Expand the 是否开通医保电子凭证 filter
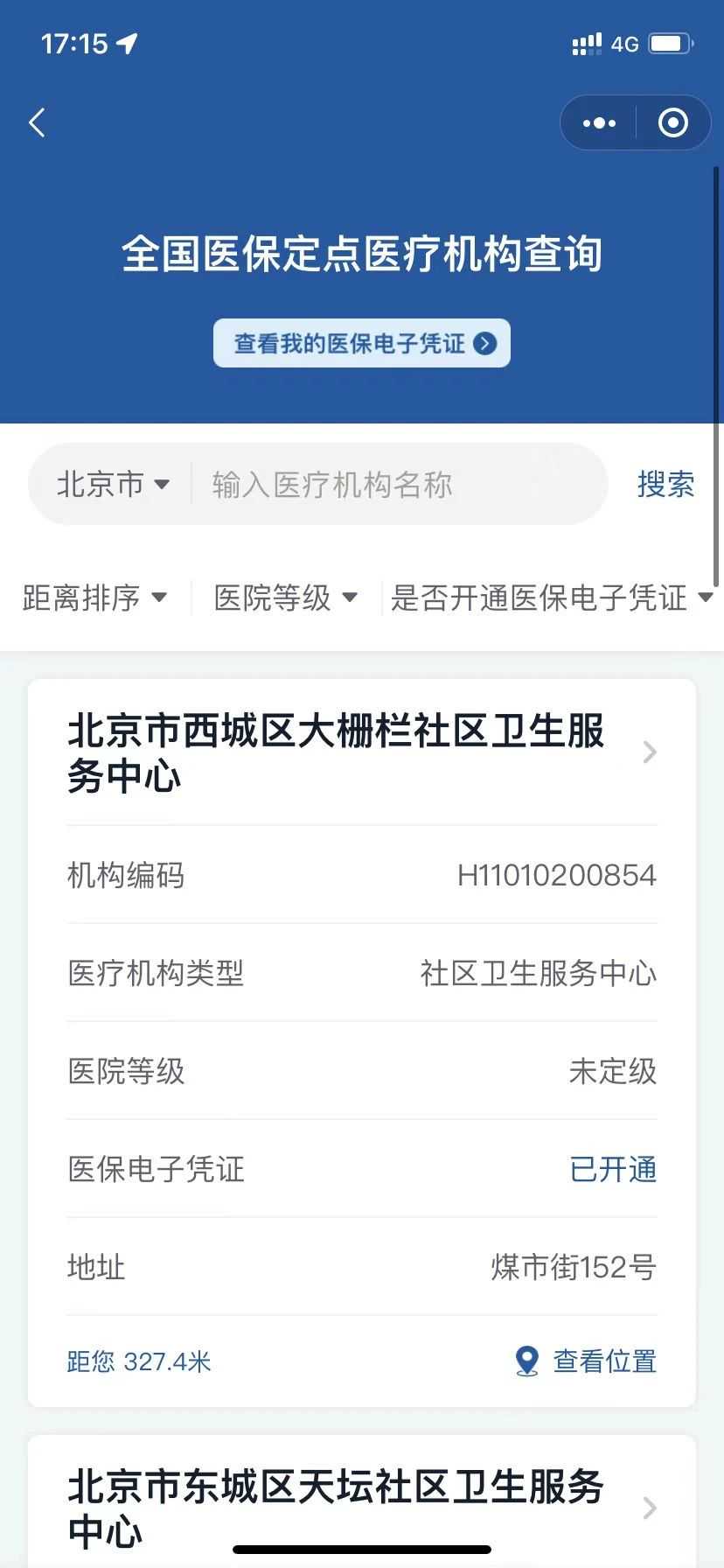This screenshot has width=724, height=1568. (551, 598)
